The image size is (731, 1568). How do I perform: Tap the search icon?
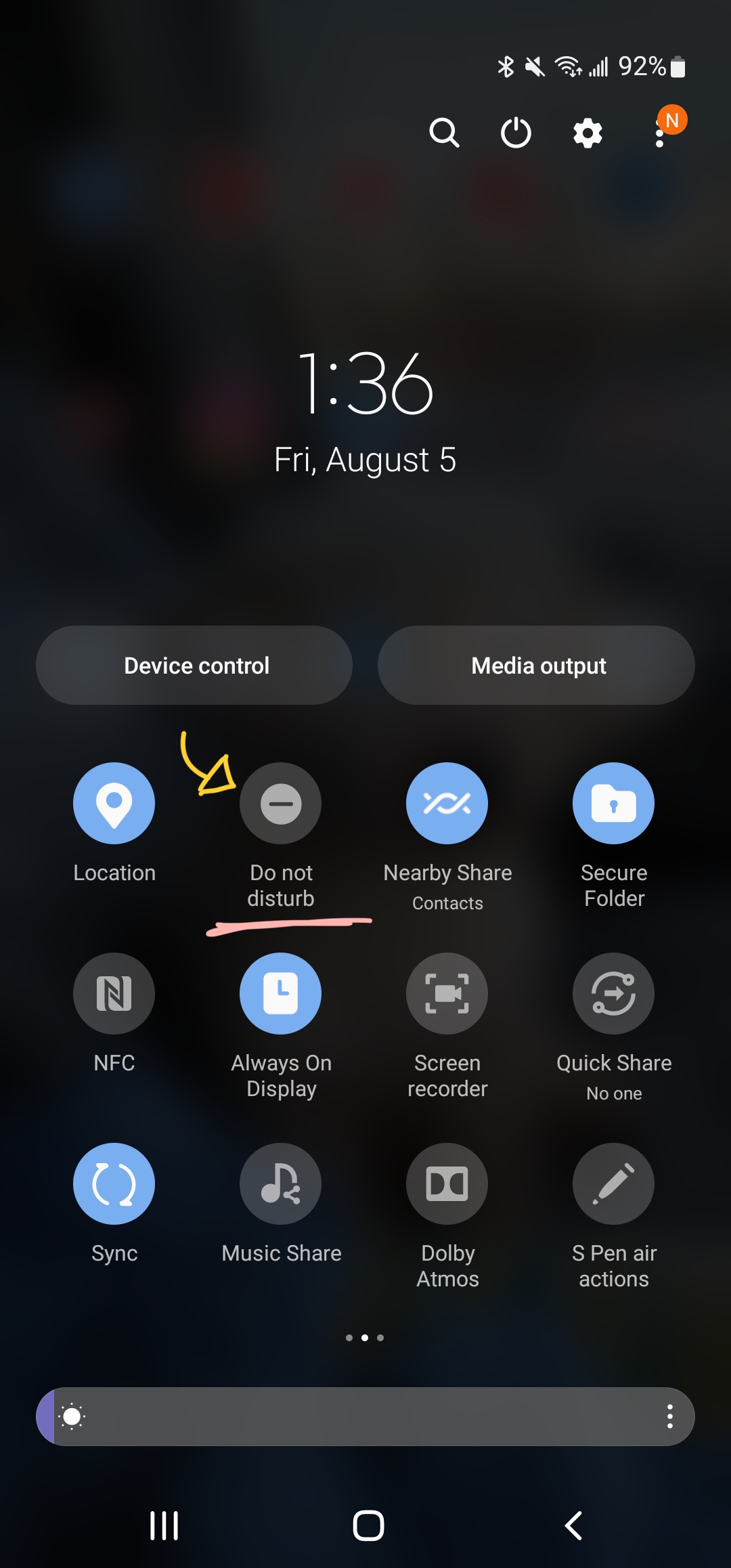447,133
